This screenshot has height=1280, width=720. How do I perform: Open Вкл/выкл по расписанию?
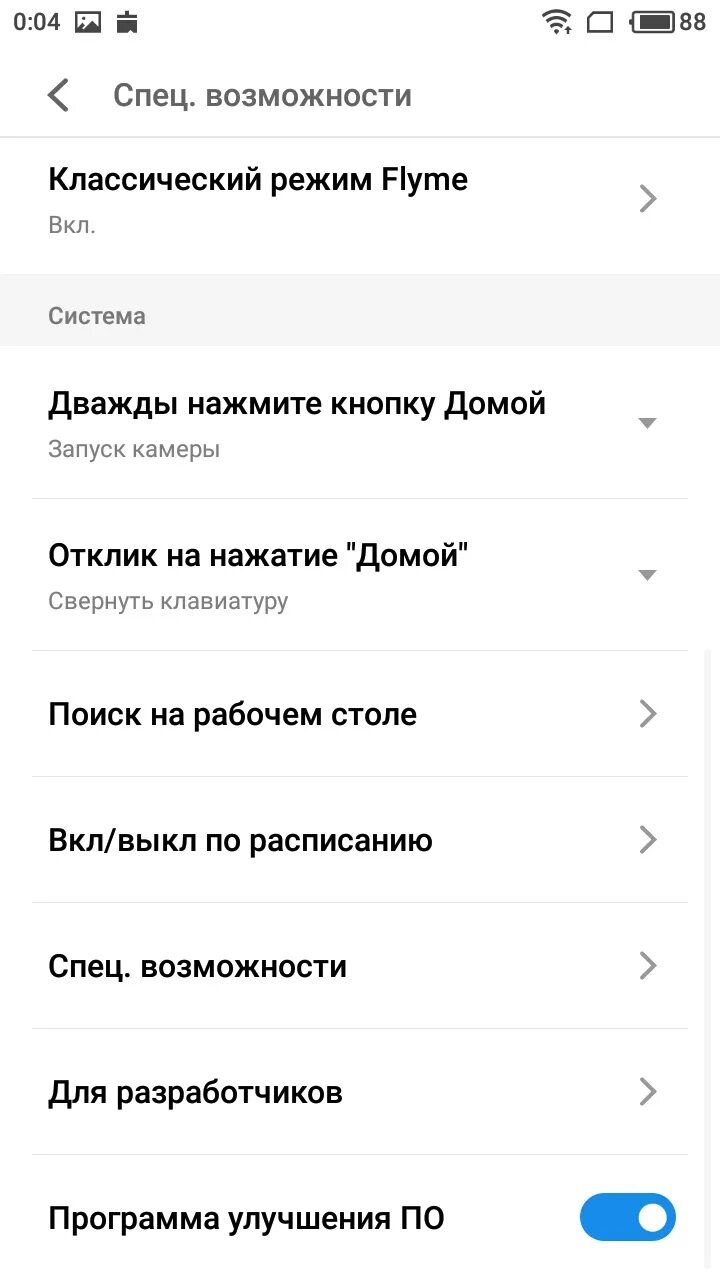(360, 840)
